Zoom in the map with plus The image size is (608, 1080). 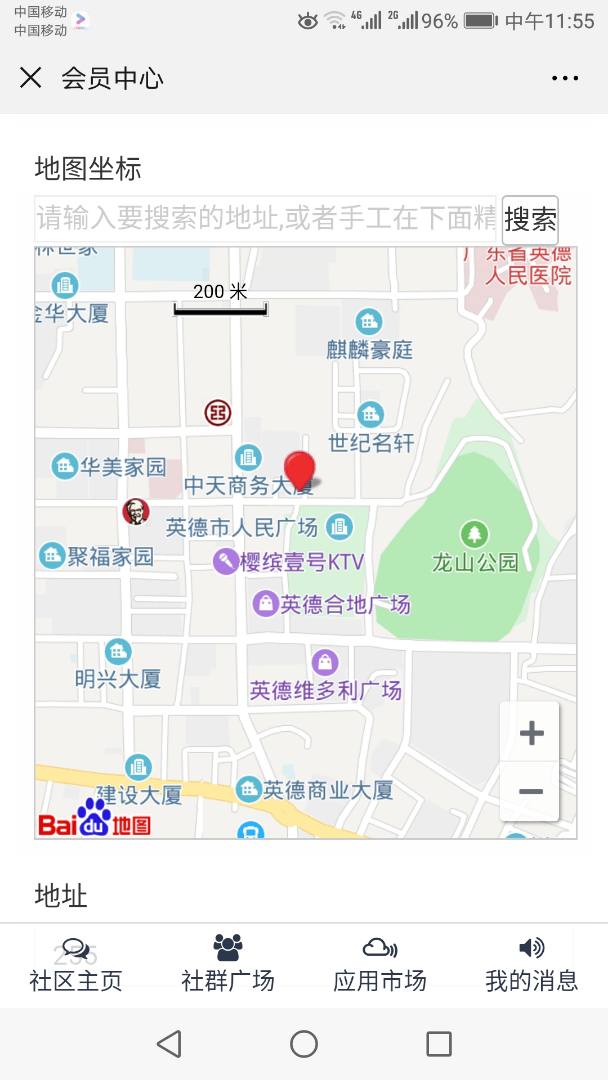point(531,734)
